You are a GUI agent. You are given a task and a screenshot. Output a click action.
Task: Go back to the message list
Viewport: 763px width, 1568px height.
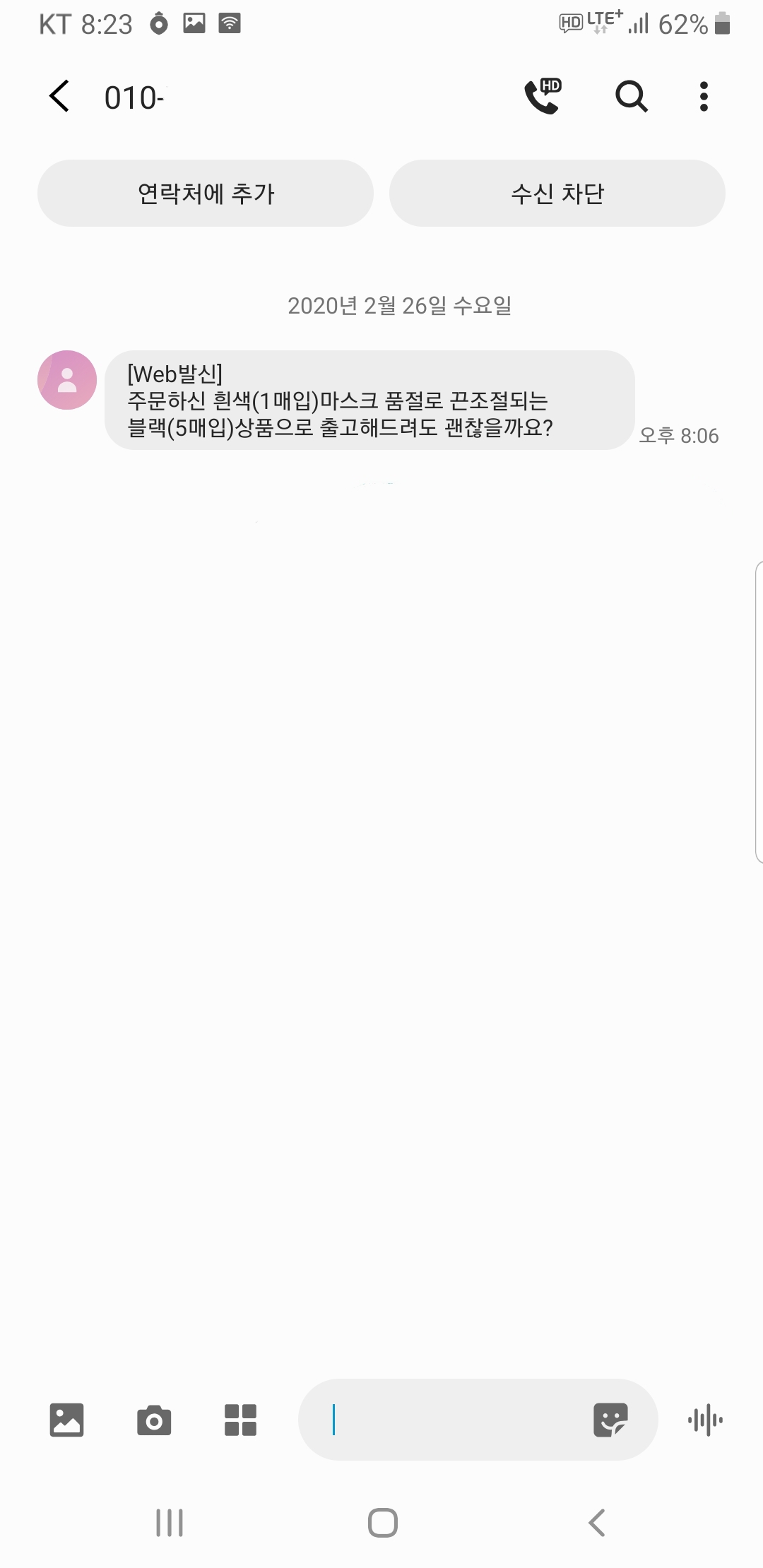[x=60, y=96]
